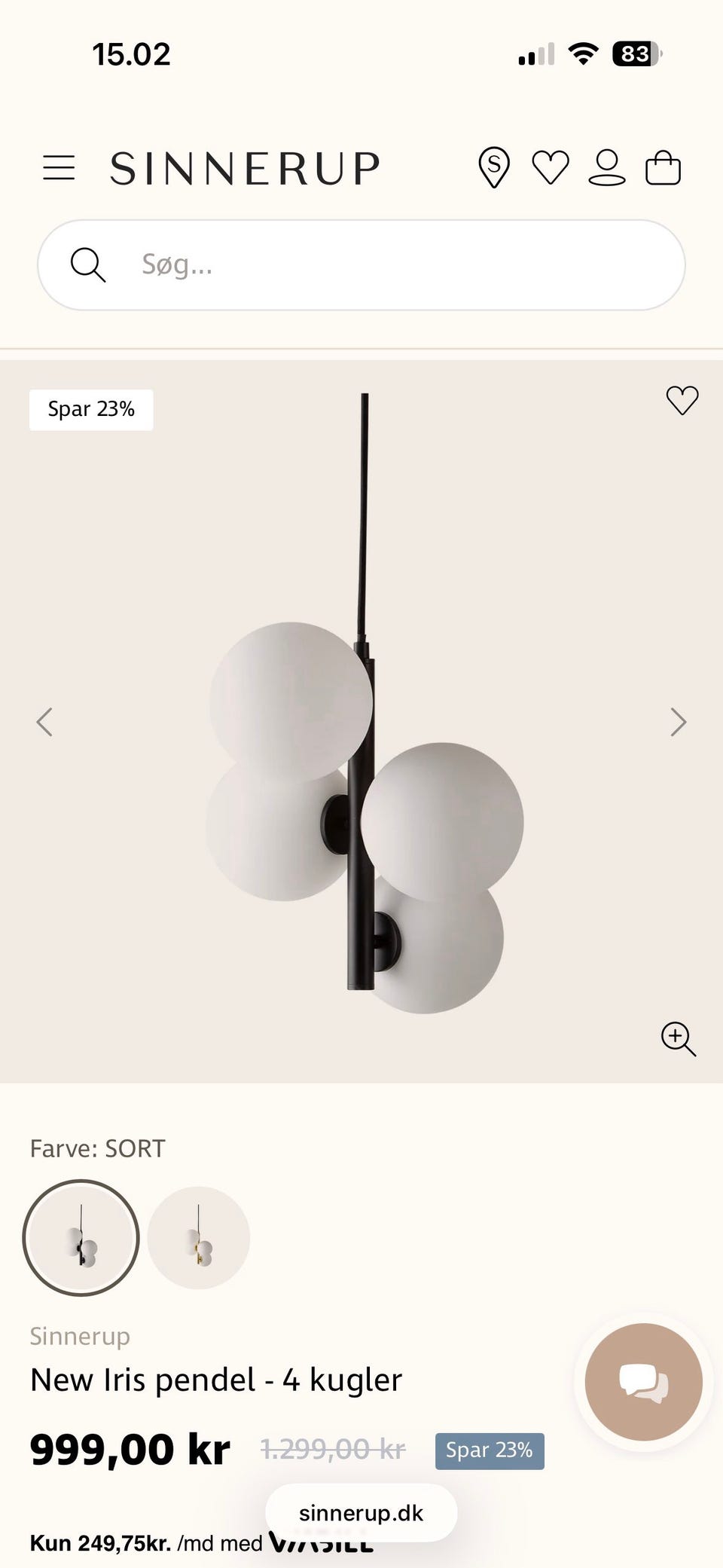Open the hamburger menu
The height and width of the screenshot is (1568, 723).
tap(59, 167)
